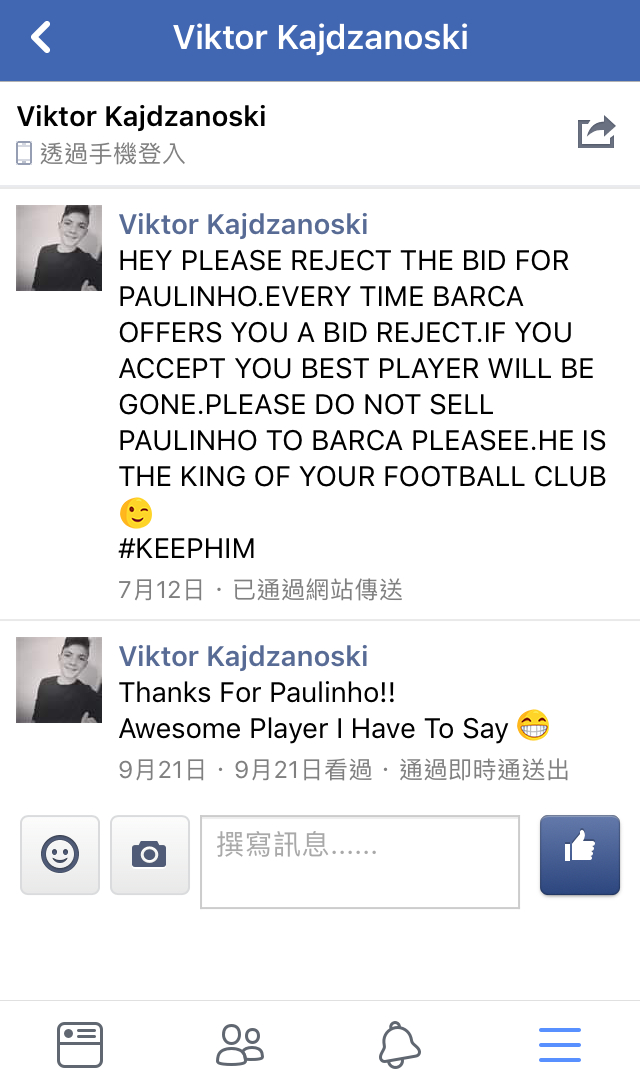The height and width of the screenshot is (1089, 640).
Task: View avatar on the #KEEPHIM message
Action: 59,248
